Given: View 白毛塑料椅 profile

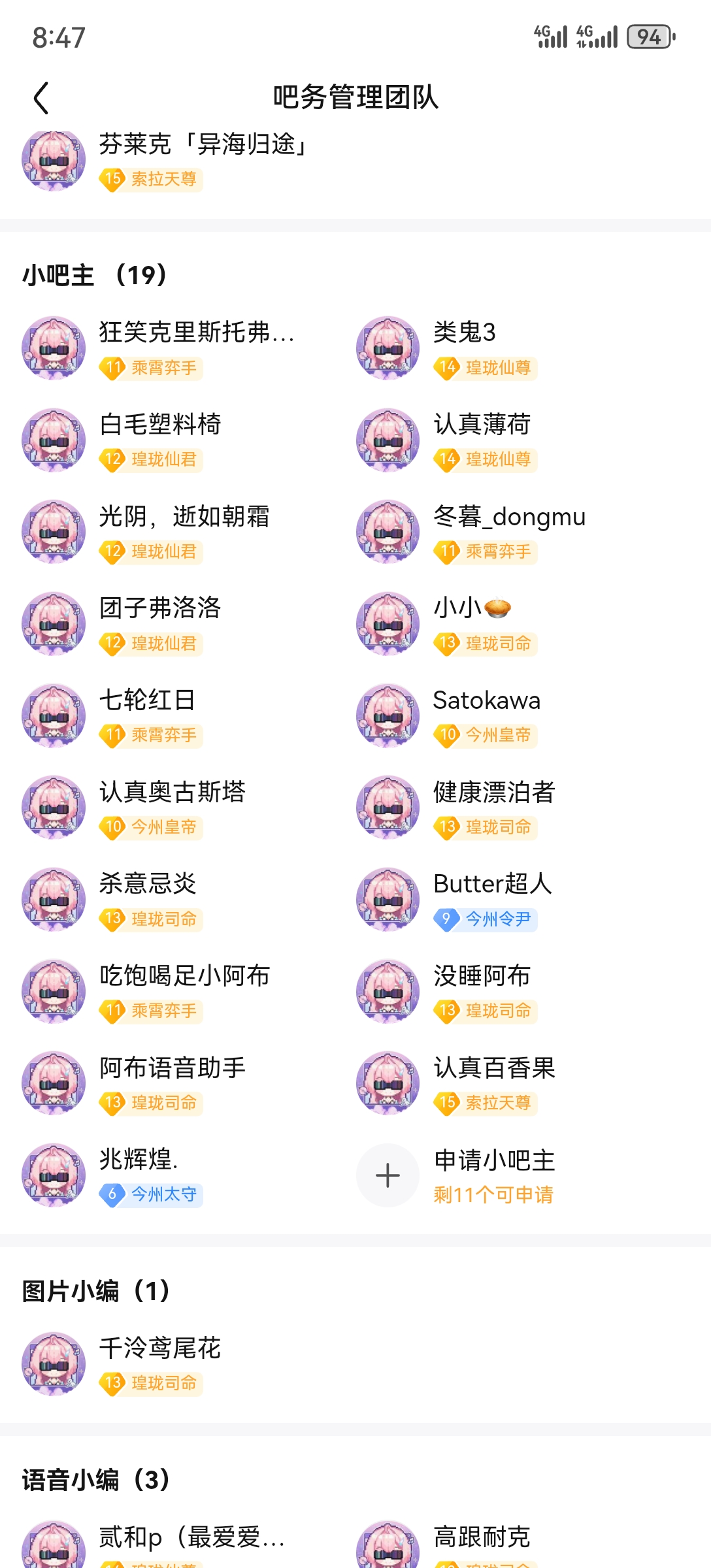Looking at the screenshot, I should click(160, 425).
